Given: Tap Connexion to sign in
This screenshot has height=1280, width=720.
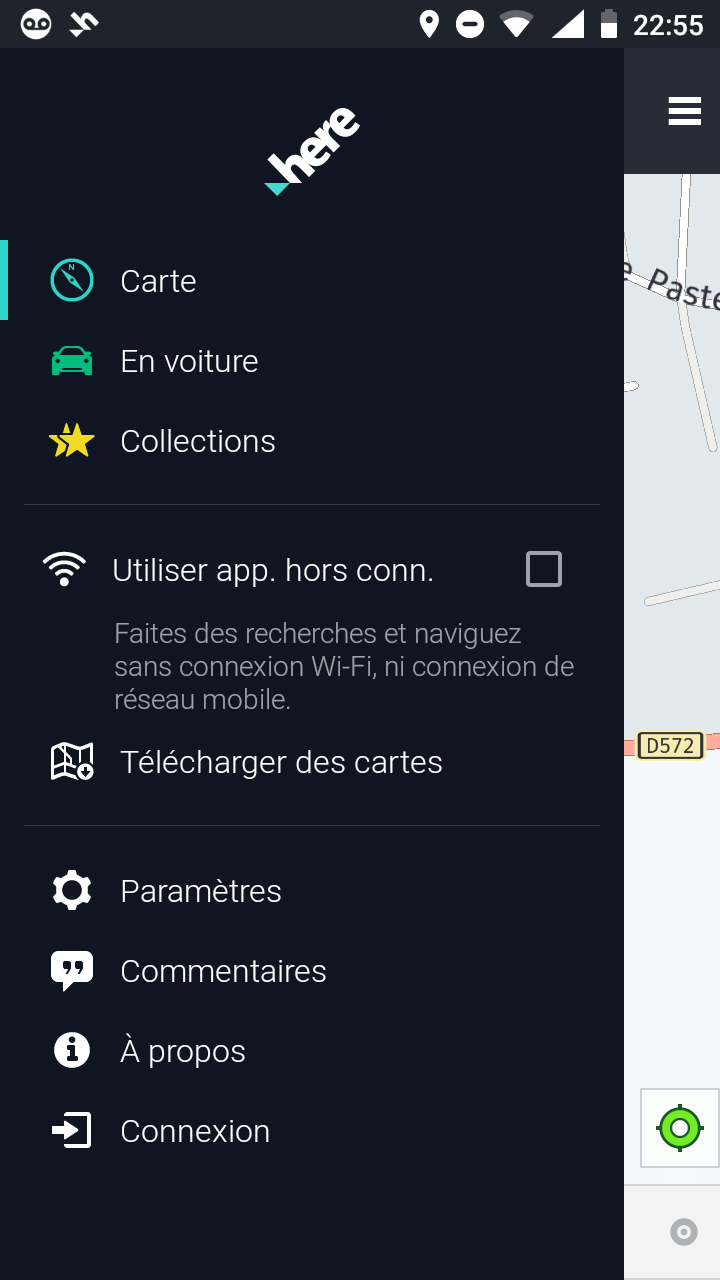Looking at the screenshot, I should pos(194,1131).
